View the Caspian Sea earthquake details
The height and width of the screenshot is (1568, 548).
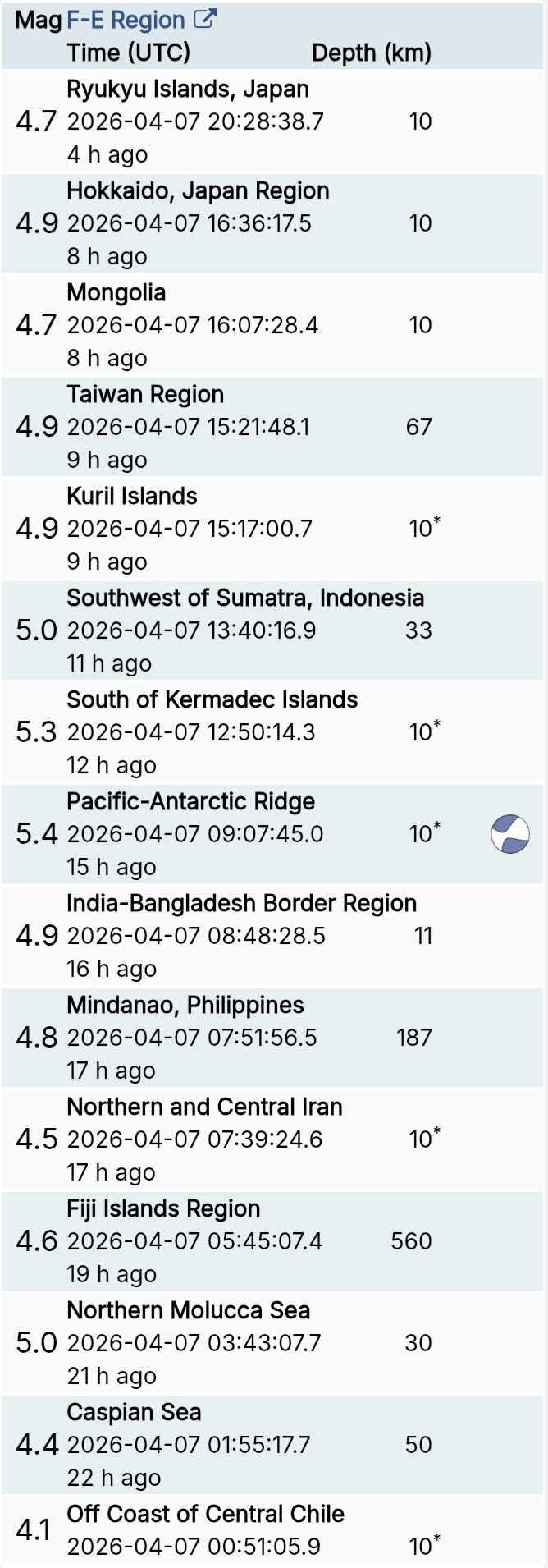click(x=134, y=1413)
